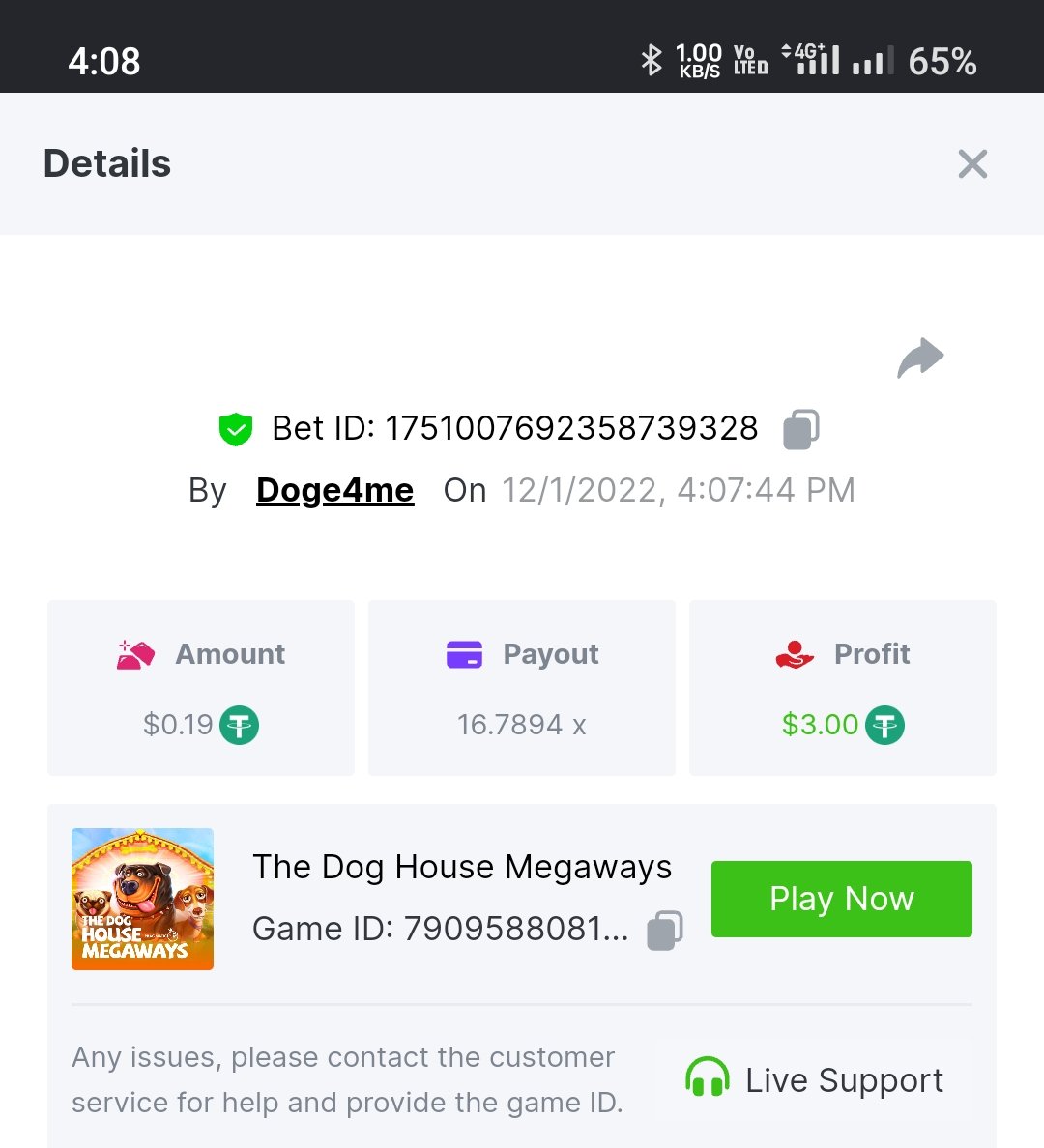This screenshot has height=1148, width=1044.
Task: Open Doge4me's profile link
Action: [334, 490]
